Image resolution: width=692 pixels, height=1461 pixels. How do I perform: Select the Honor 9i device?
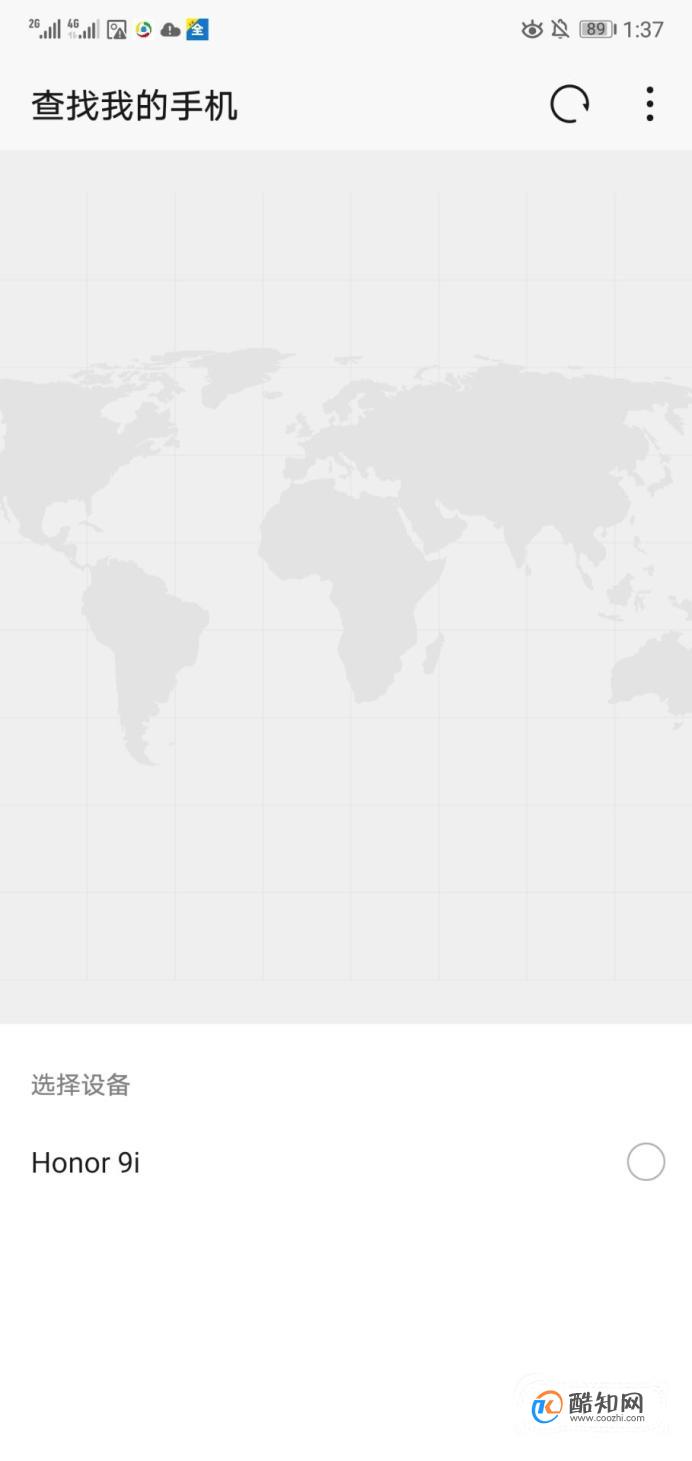click(645, 1162)
